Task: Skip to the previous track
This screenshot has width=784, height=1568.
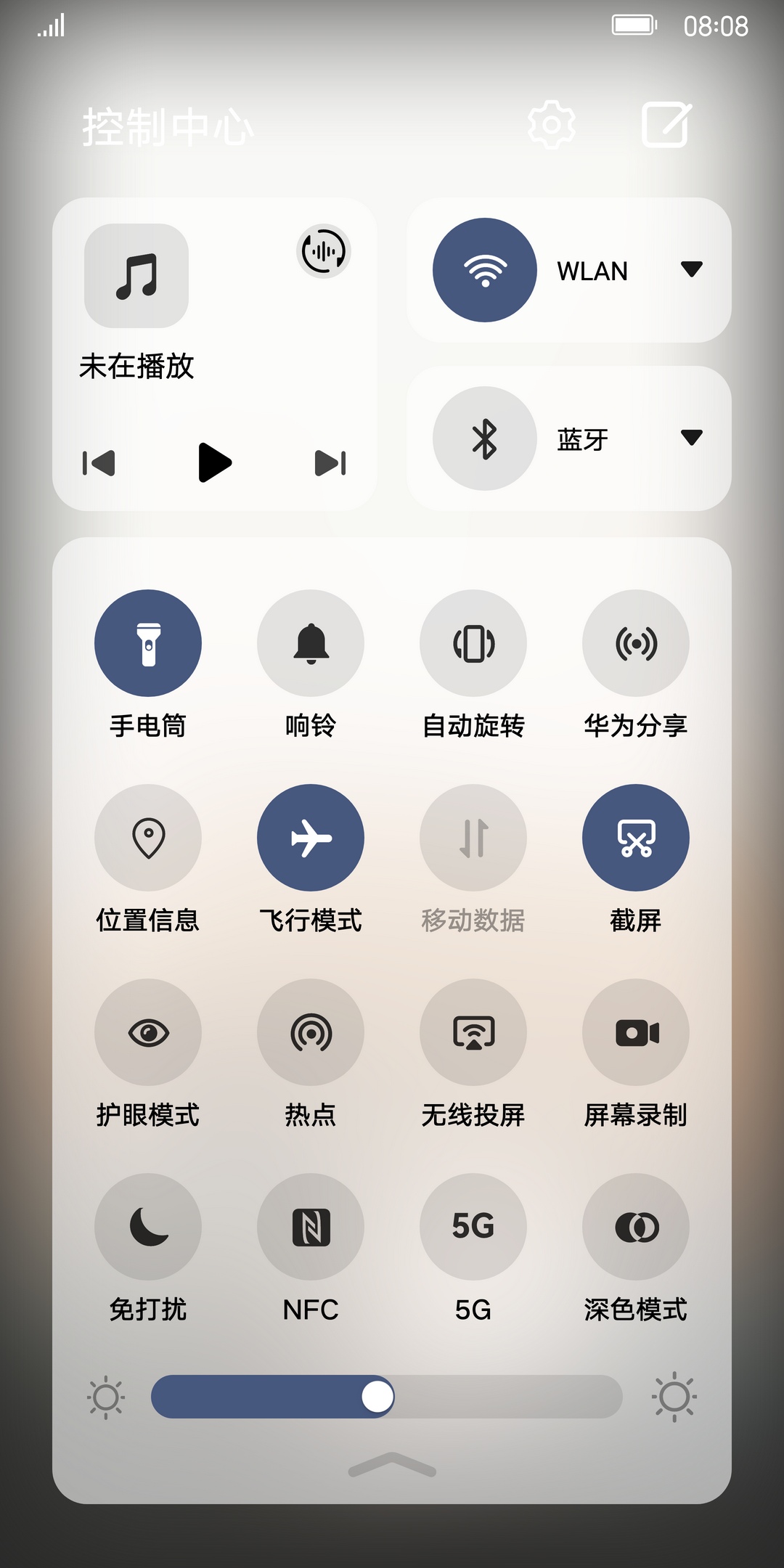Action: pyautogui.click(x=99, y=462)
